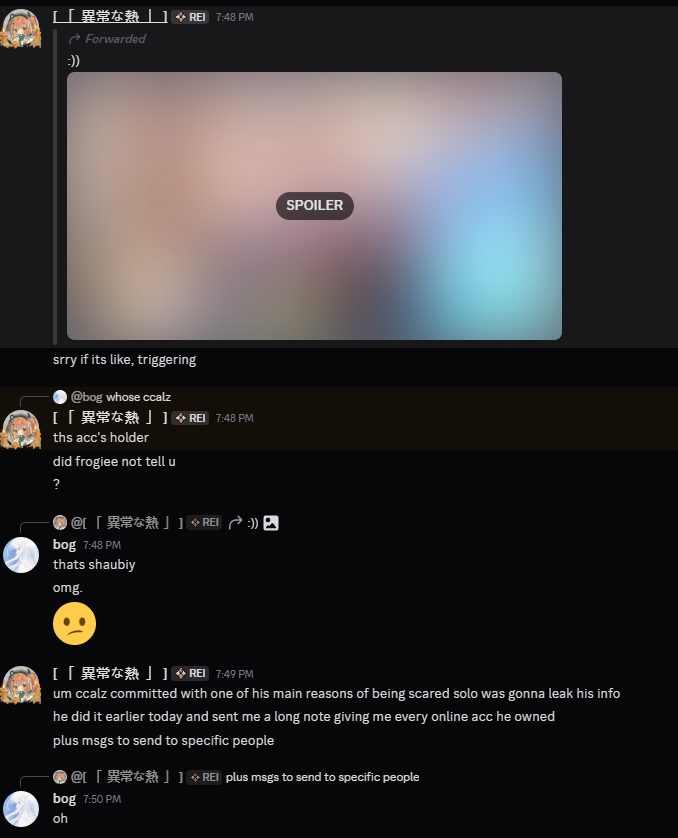Tap bog's avatar beside 'thats shaubiy'

(22, 555)
